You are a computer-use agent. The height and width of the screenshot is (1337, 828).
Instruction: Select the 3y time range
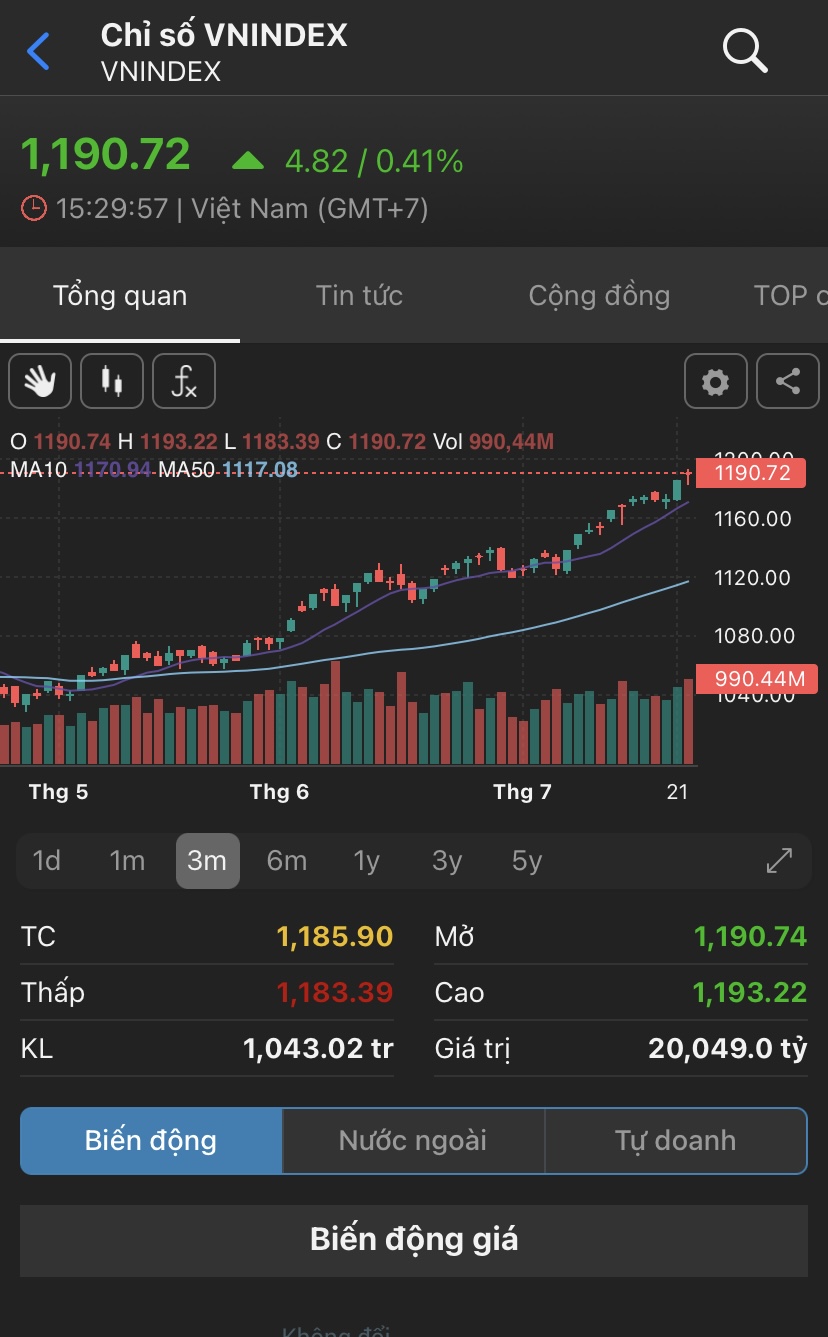(447, 861)
